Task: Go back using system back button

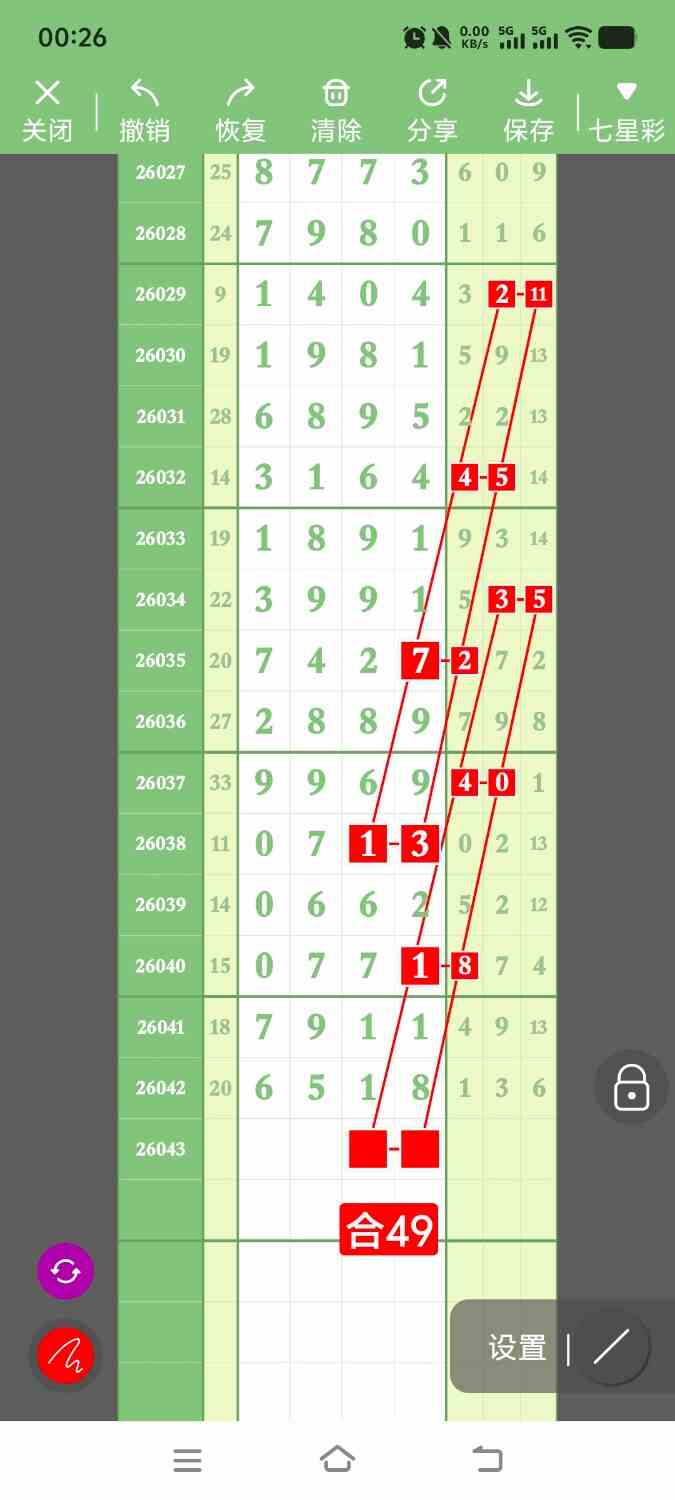Action: [487, 1460]
